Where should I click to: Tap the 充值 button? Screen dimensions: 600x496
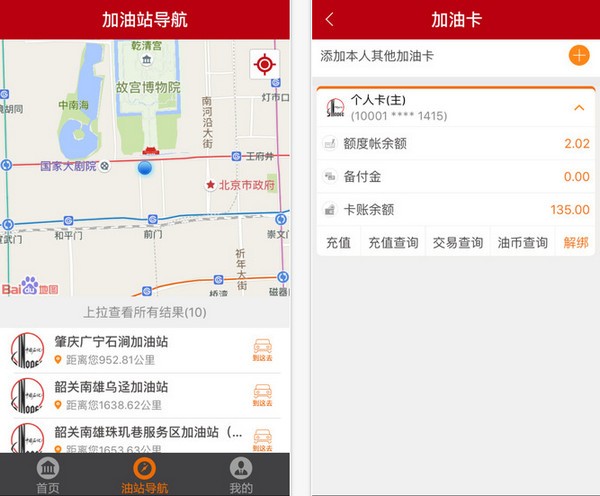(338, 242)
